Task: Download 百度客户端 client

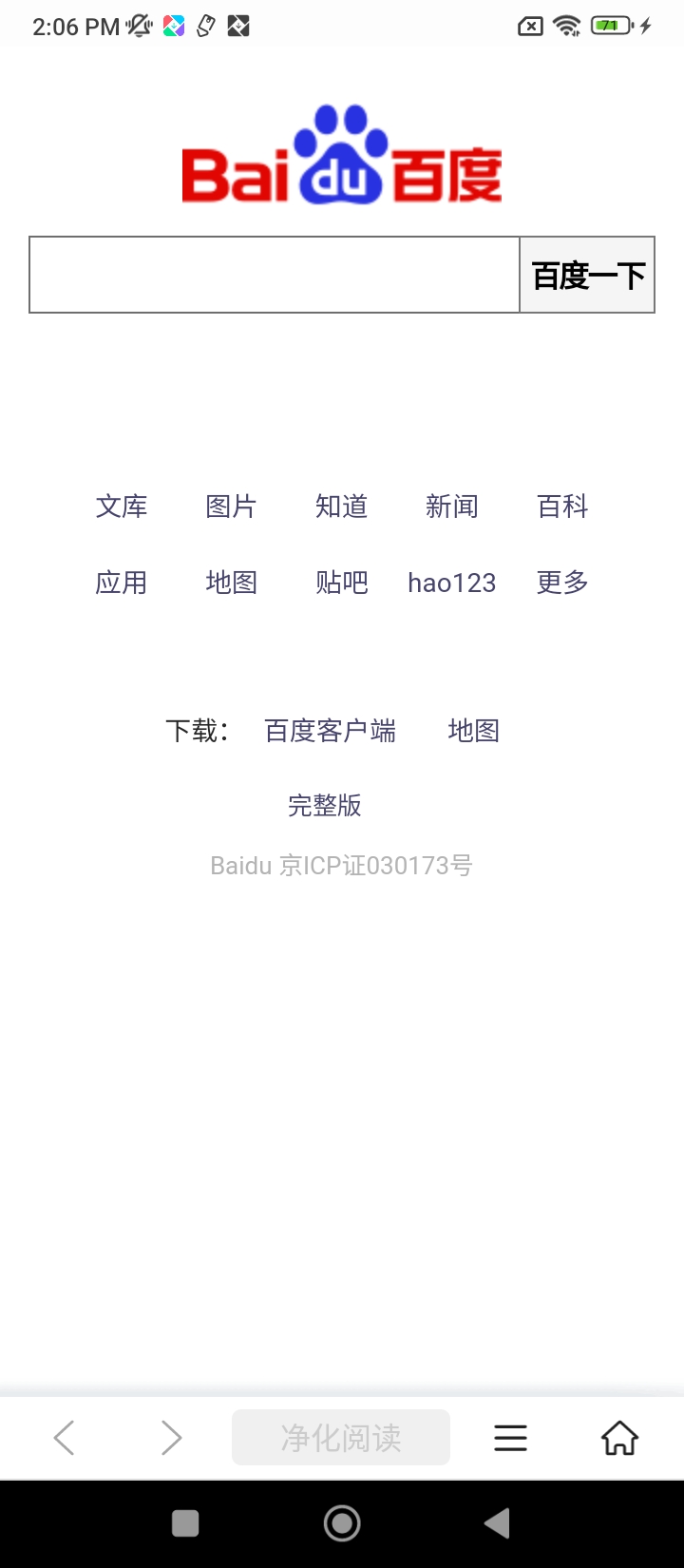Action: pyautogui.click(x=330, y=731)
